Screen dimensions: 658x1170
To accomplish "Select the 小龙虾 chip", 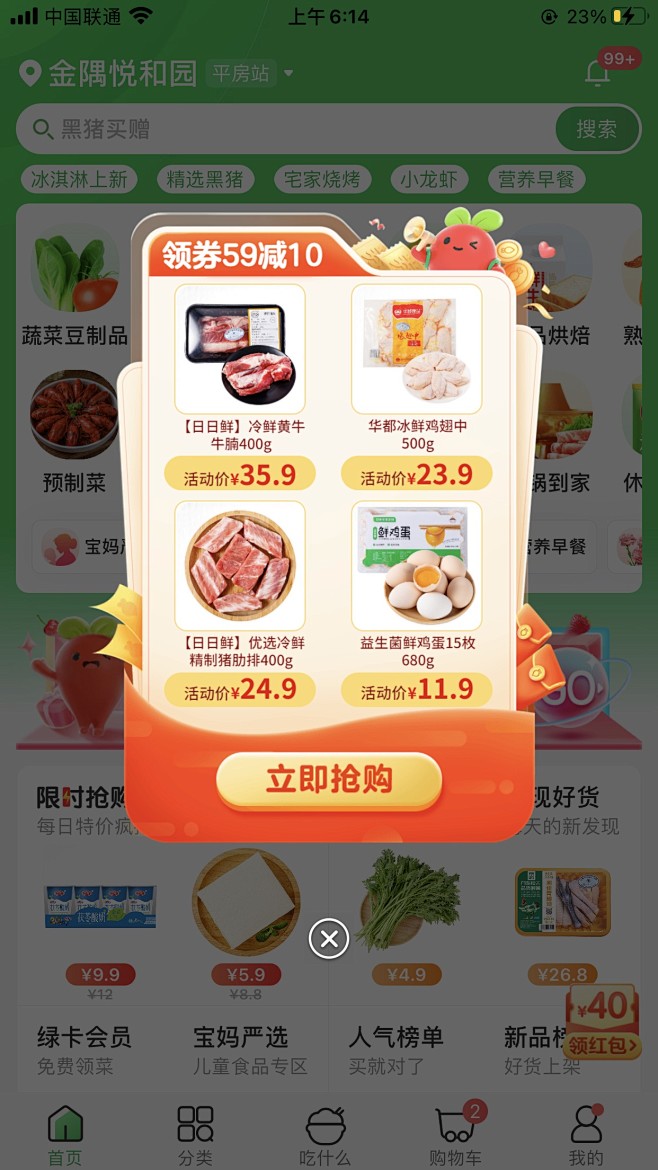I will click(429, 180).
